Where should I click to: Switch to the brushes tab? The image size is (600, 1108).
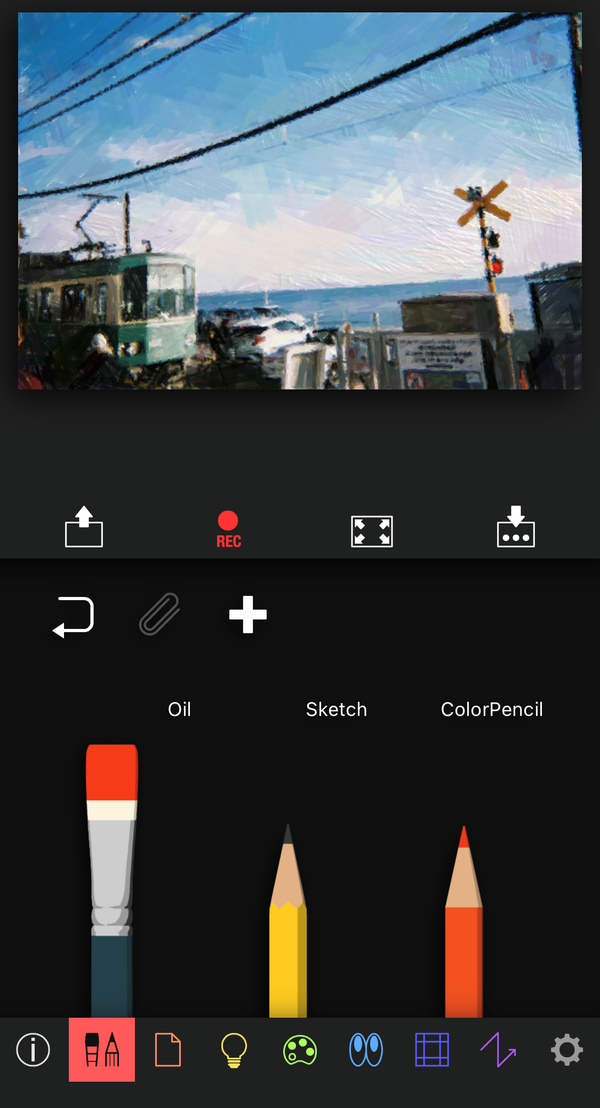tap(102, 1050)
